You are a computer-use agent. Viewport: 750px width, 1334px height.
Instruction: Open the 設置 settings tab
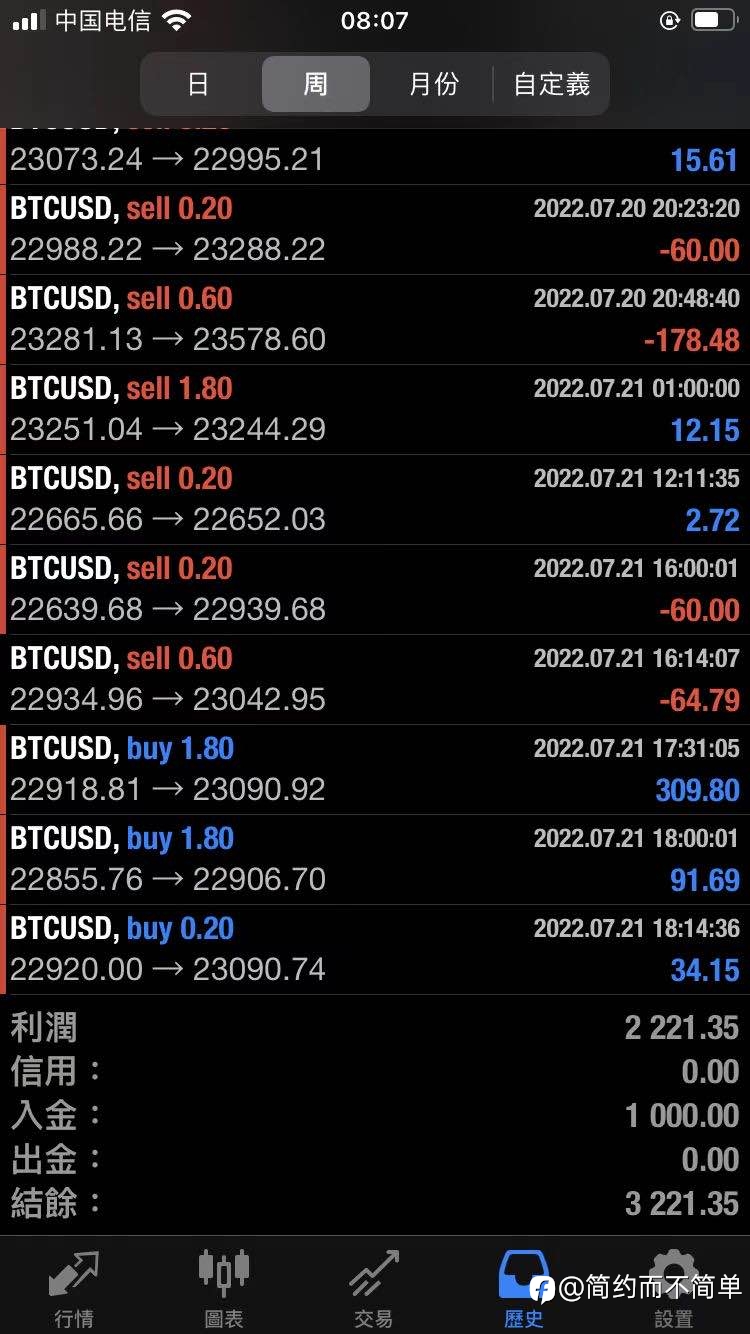[674, 1286]
